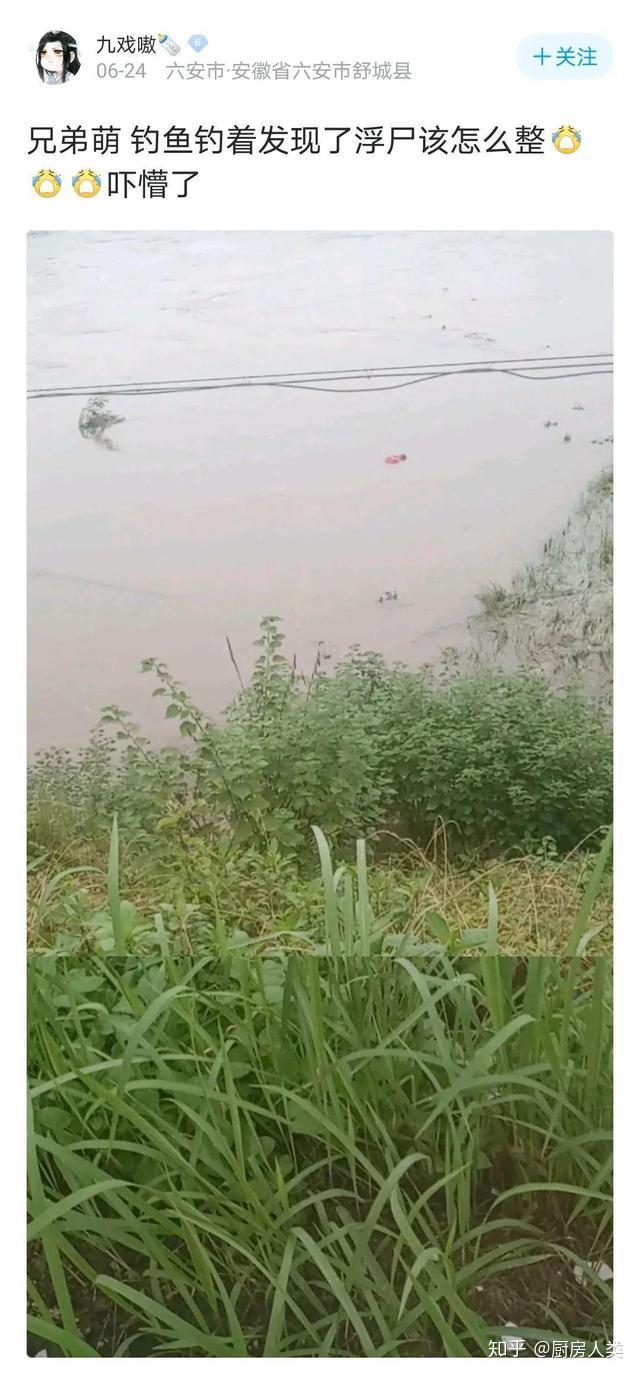Open 九戏嗷's profile avatar
The height and width of the screenshot is (1376, 640).
tap(57, 57)
